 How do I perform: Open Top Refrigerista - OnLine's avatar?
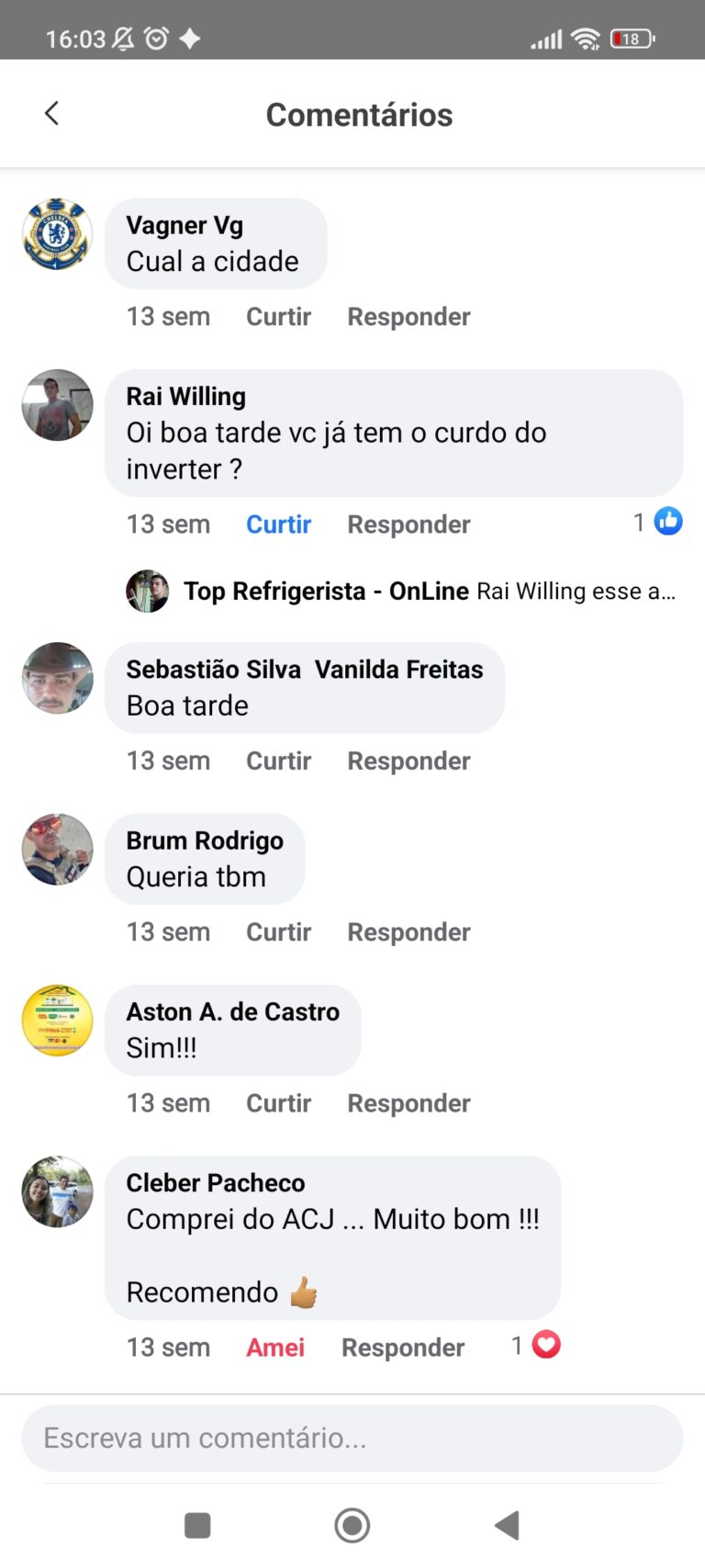(147, 591)
